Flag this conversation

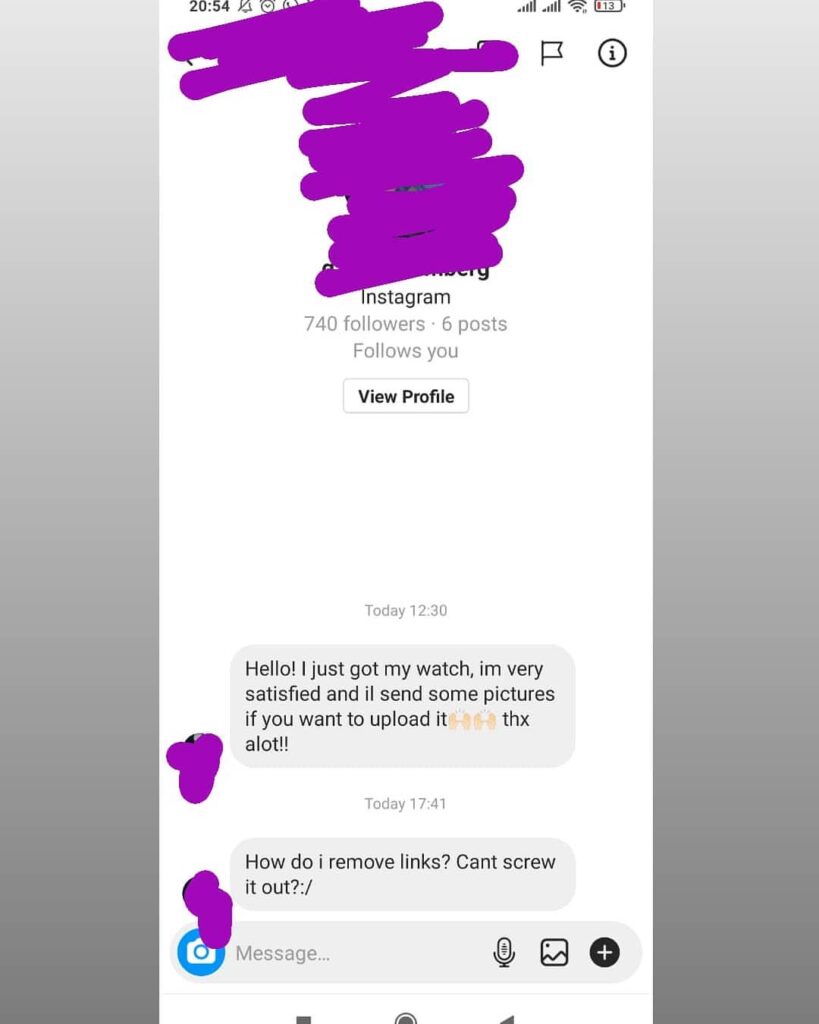coord(552,53)
